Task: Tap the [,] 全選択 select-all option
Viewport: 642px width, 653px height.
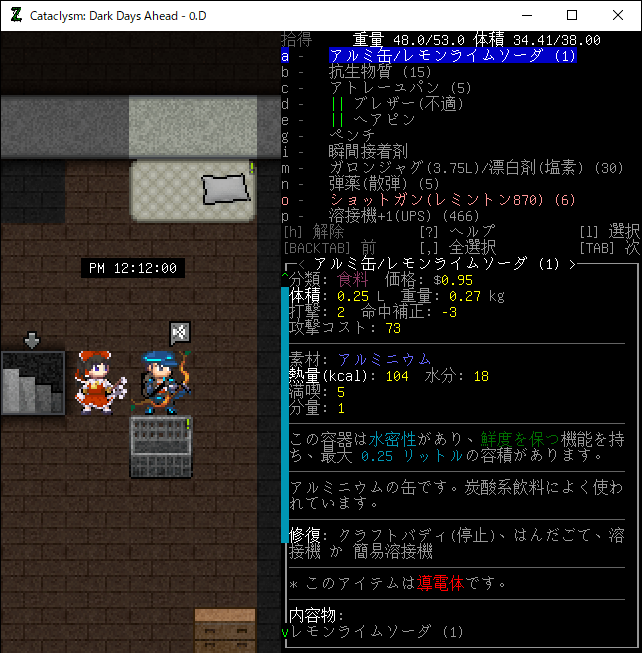Action: 462,247
